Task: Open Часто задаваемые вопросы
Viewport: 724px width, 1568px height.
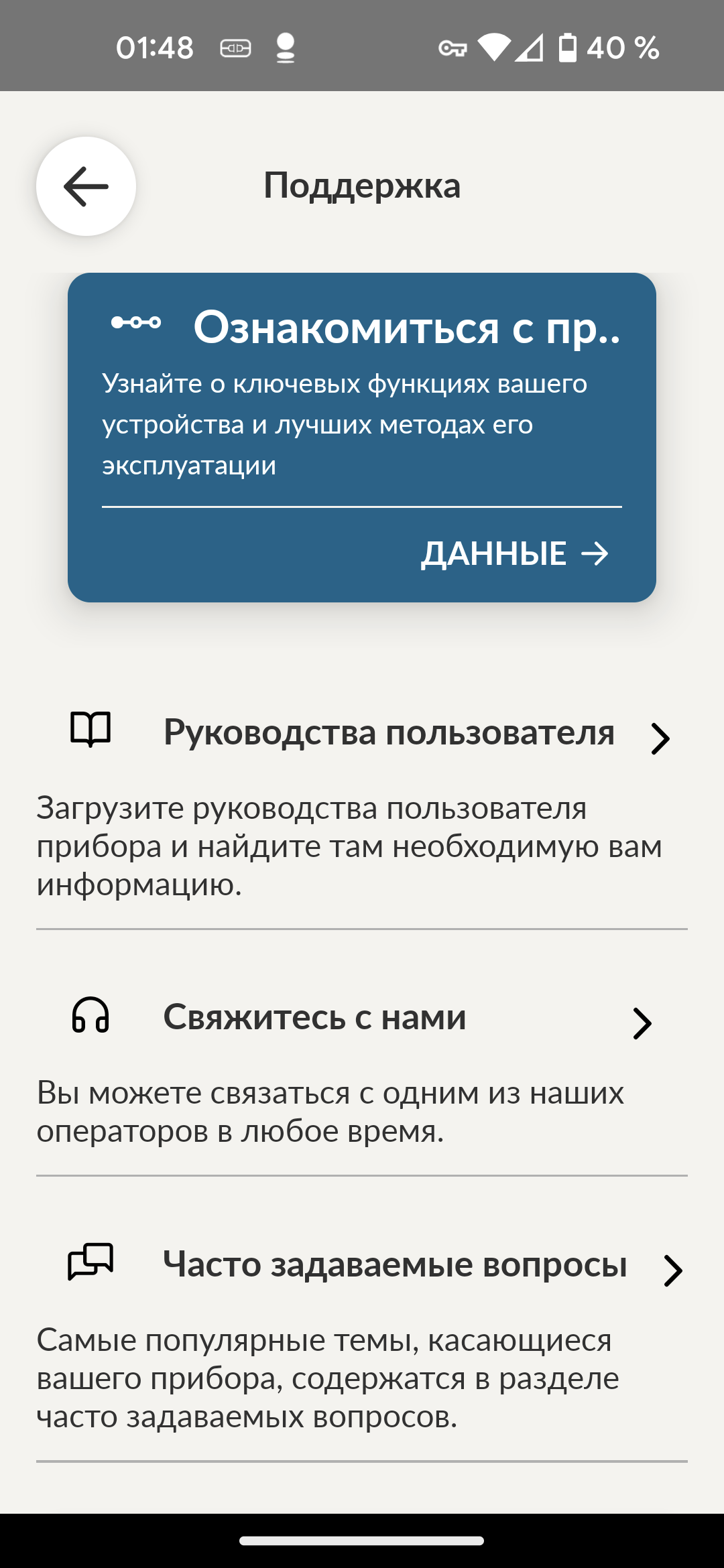Action: (x=396, y=1264)
